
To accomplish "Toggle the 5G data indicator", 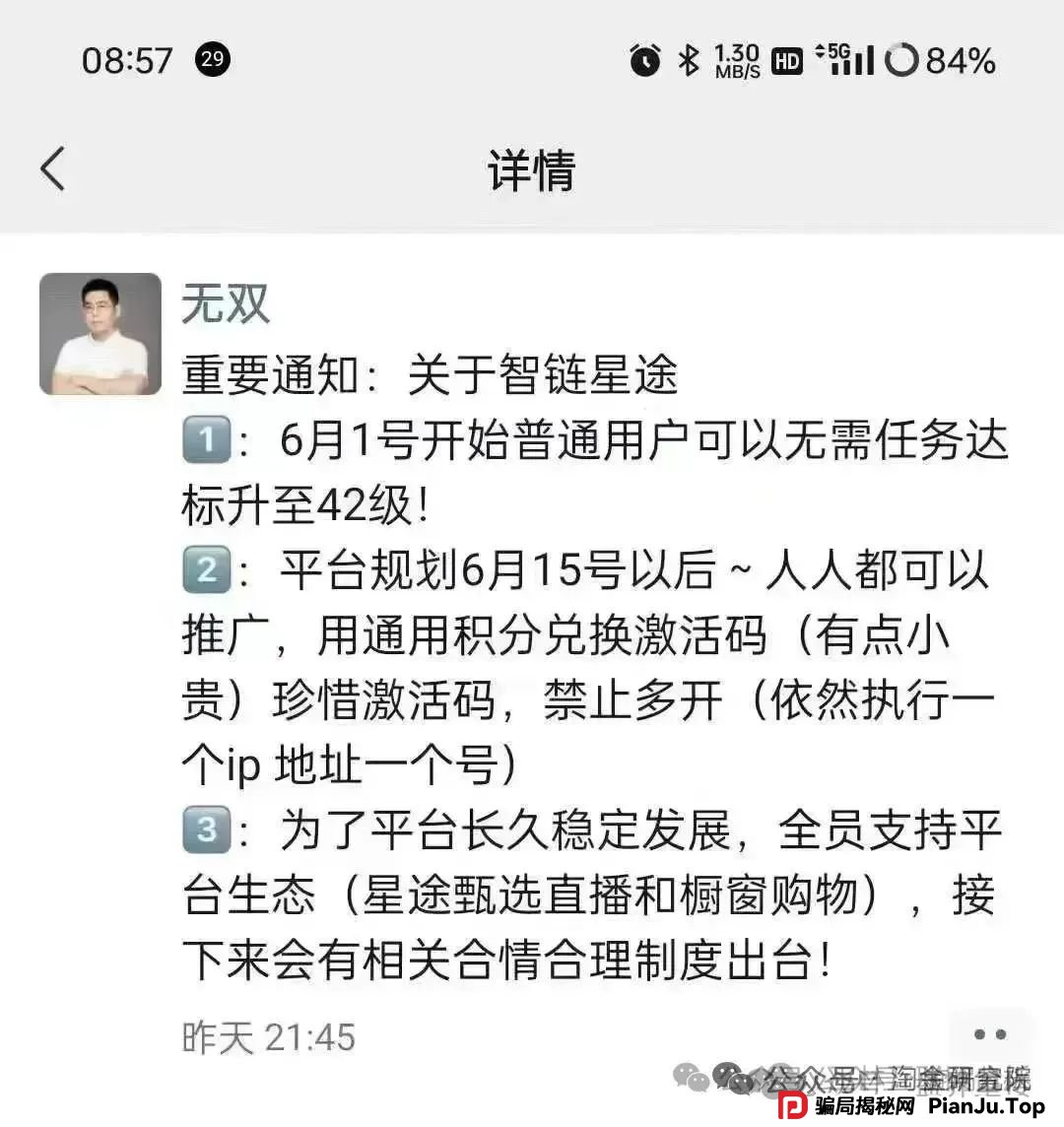I will pyautogui.click(x=832, y=54).
